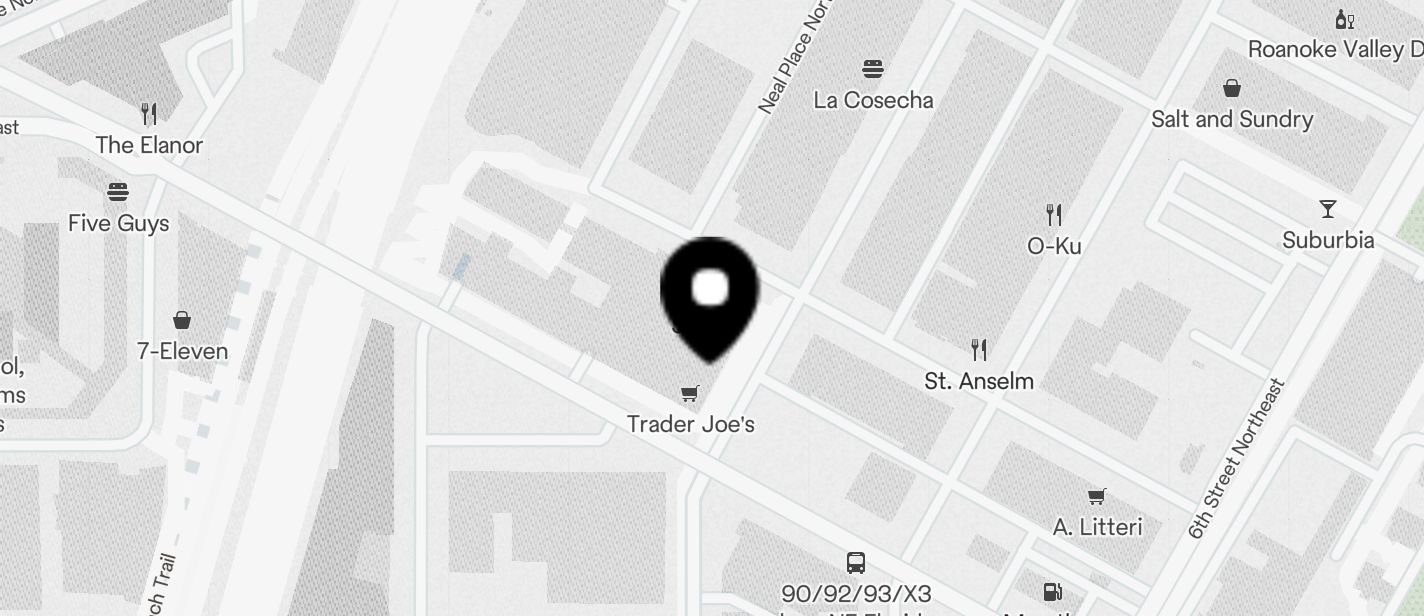Open St. Anselm restaurant marker
1424x616 pixels.
pos(979,350)
